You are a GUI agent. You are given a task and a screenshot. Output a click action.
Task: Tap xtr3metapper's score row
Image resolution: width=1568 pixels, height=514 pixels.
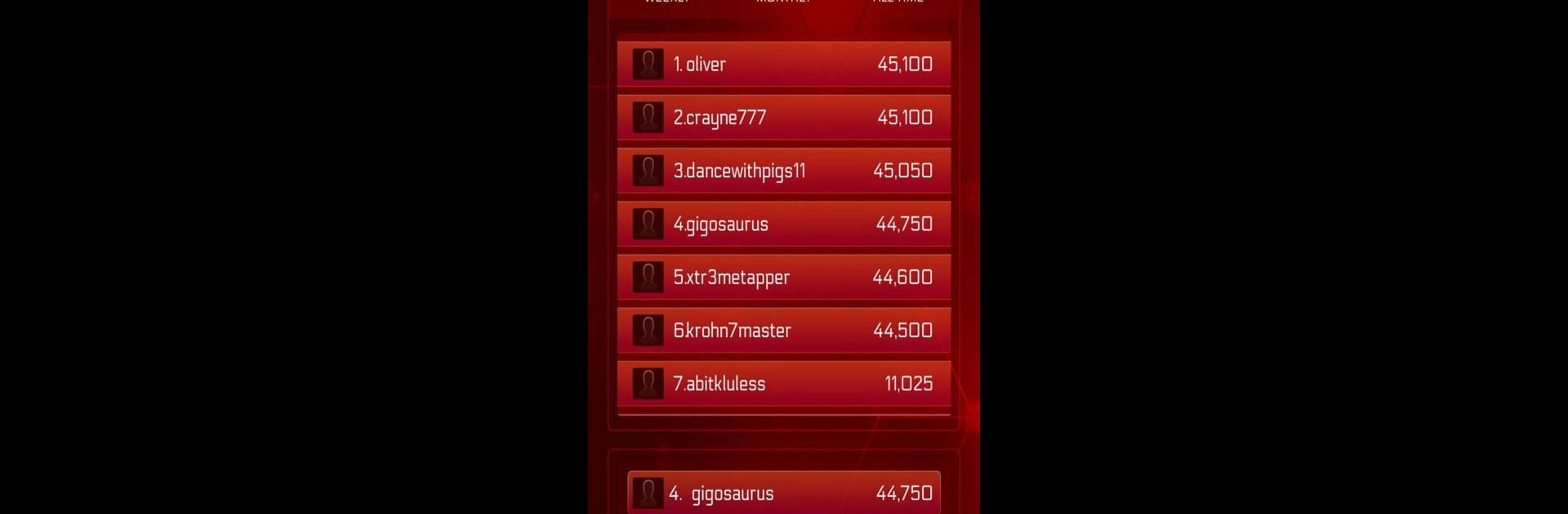[783, 277]
